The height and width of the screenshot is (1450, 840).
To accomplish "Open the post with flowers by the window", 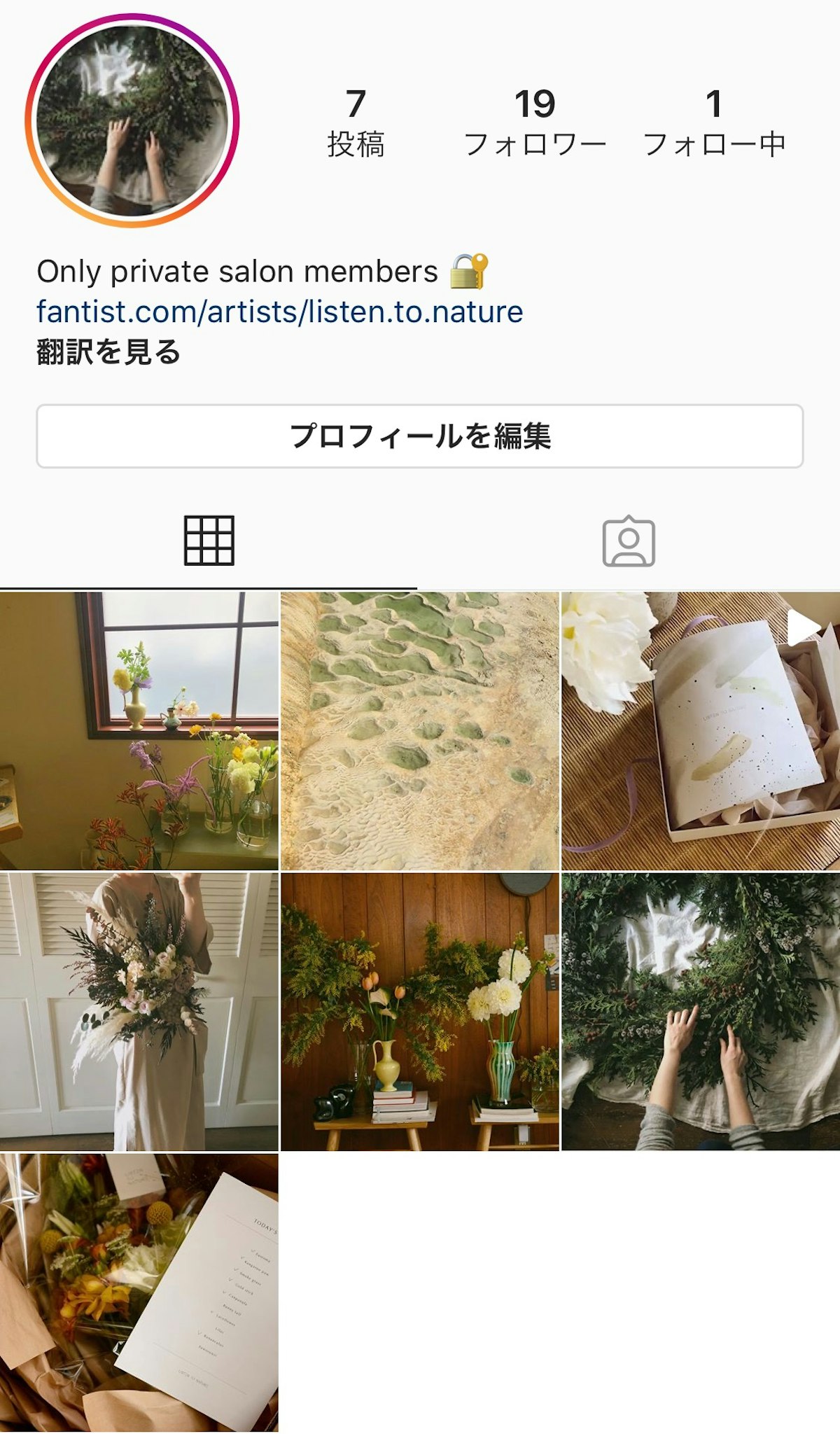I will coord(139,731).
